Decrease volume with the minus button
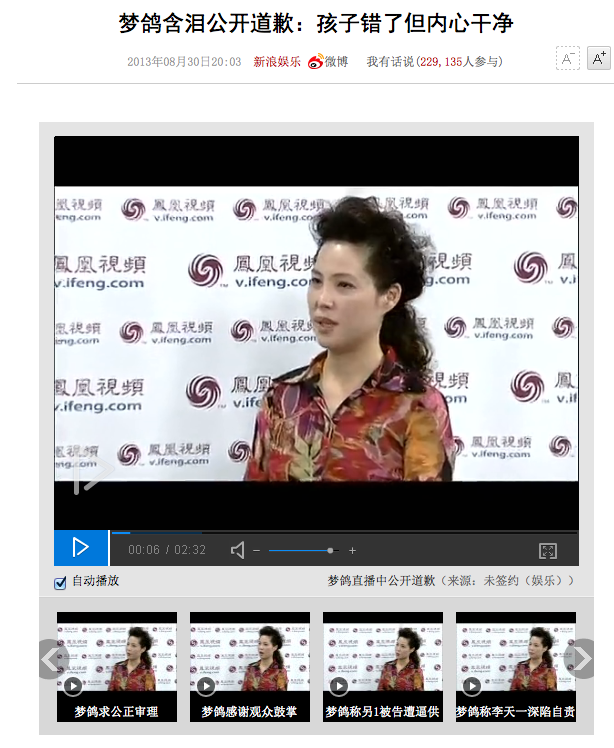This screenshot has height=748, width=614. 257,550
